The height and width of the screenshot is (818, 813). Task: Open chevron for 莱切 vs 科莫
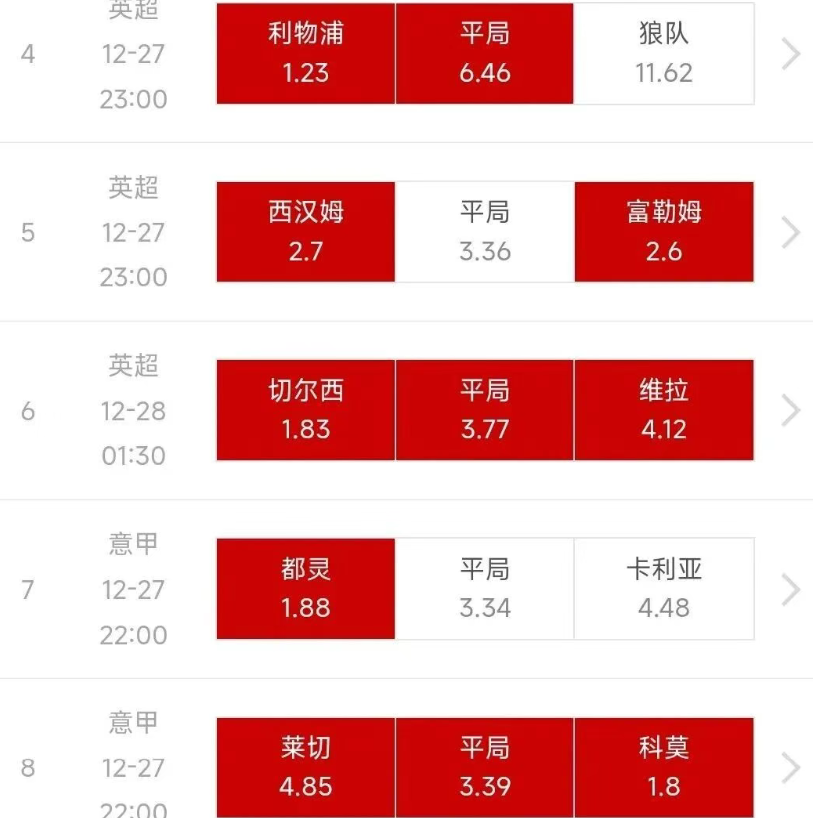point(790,767)
